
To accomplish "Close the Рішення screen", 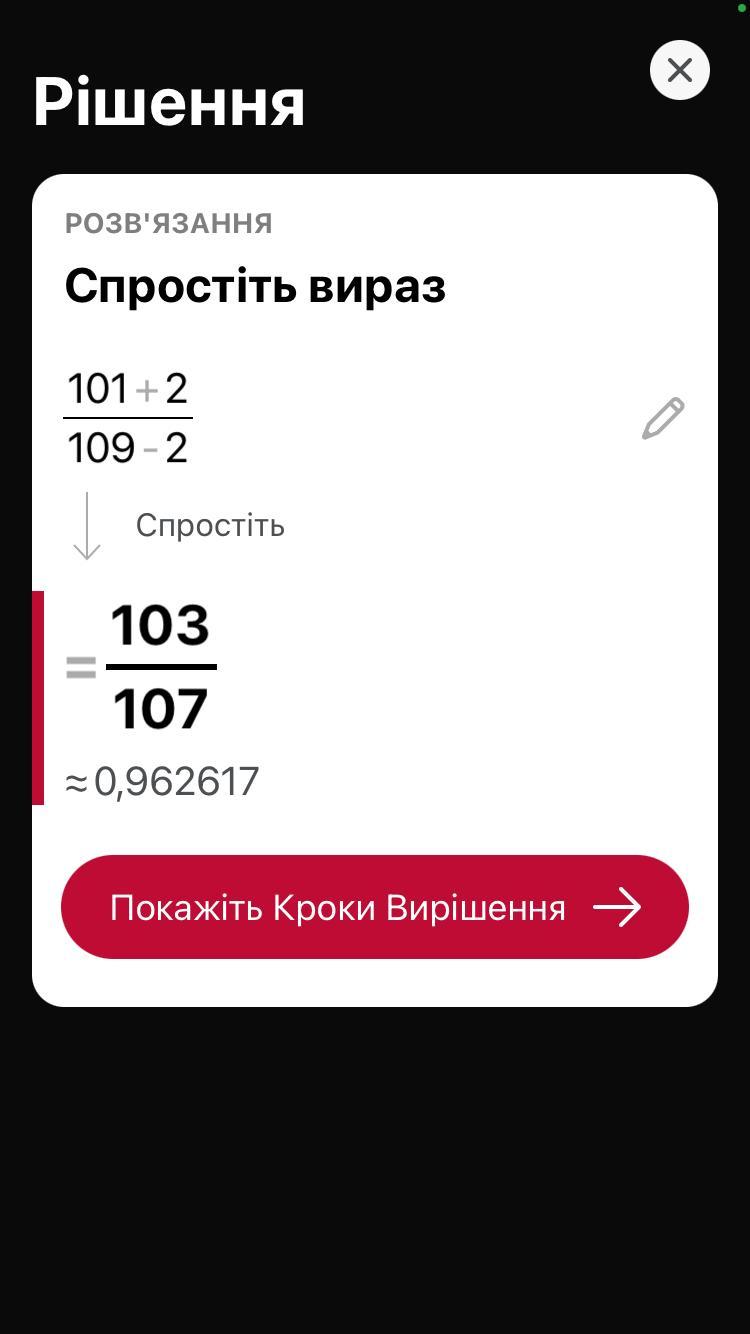I will click(x=680, y=70).
